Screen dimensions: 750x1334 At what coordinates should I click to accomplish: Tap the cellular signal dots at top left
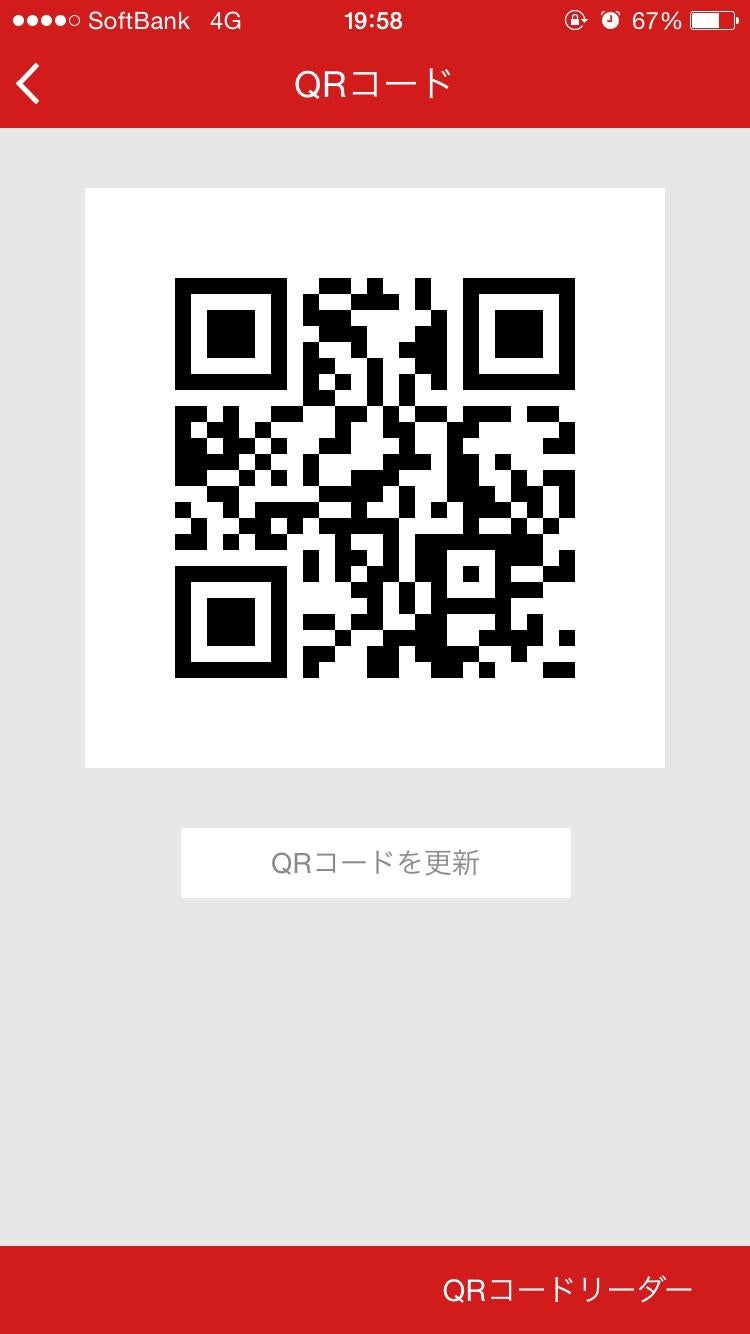point(45,18)
